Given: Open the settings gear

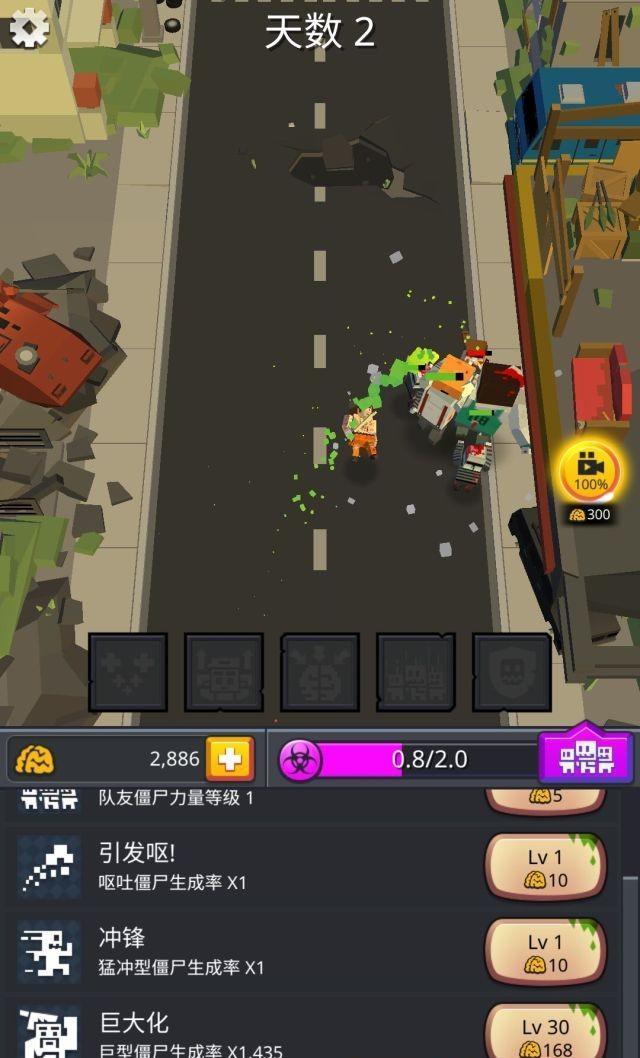Looking at the screenshot, I should [28, 27].
